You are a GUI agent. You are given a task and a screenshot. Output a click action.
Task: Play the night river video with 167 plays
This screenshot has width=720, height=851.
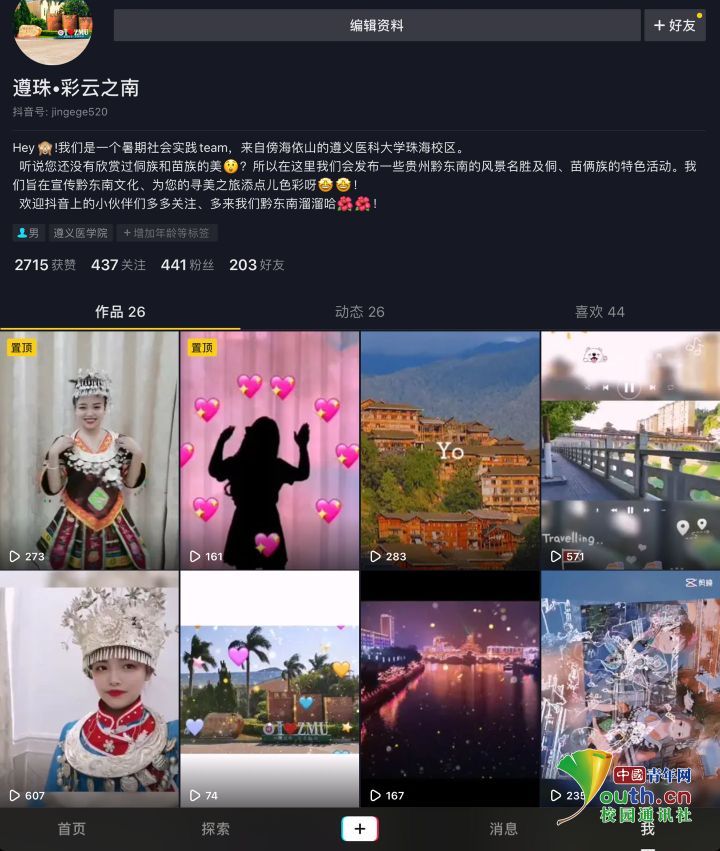click(x=450, y=688)
